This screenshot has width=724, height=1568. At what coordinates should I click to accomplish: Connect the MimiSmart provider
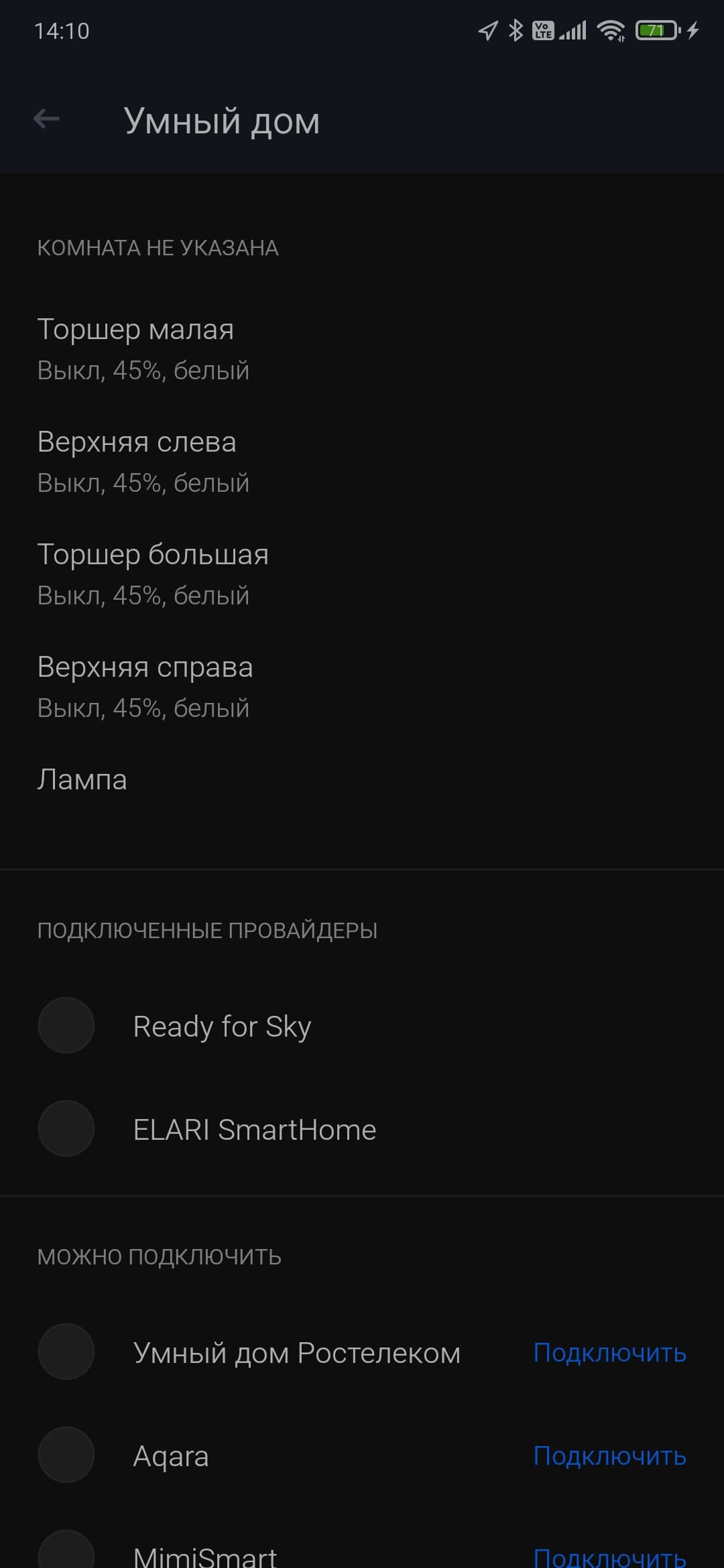(609, 1556)
